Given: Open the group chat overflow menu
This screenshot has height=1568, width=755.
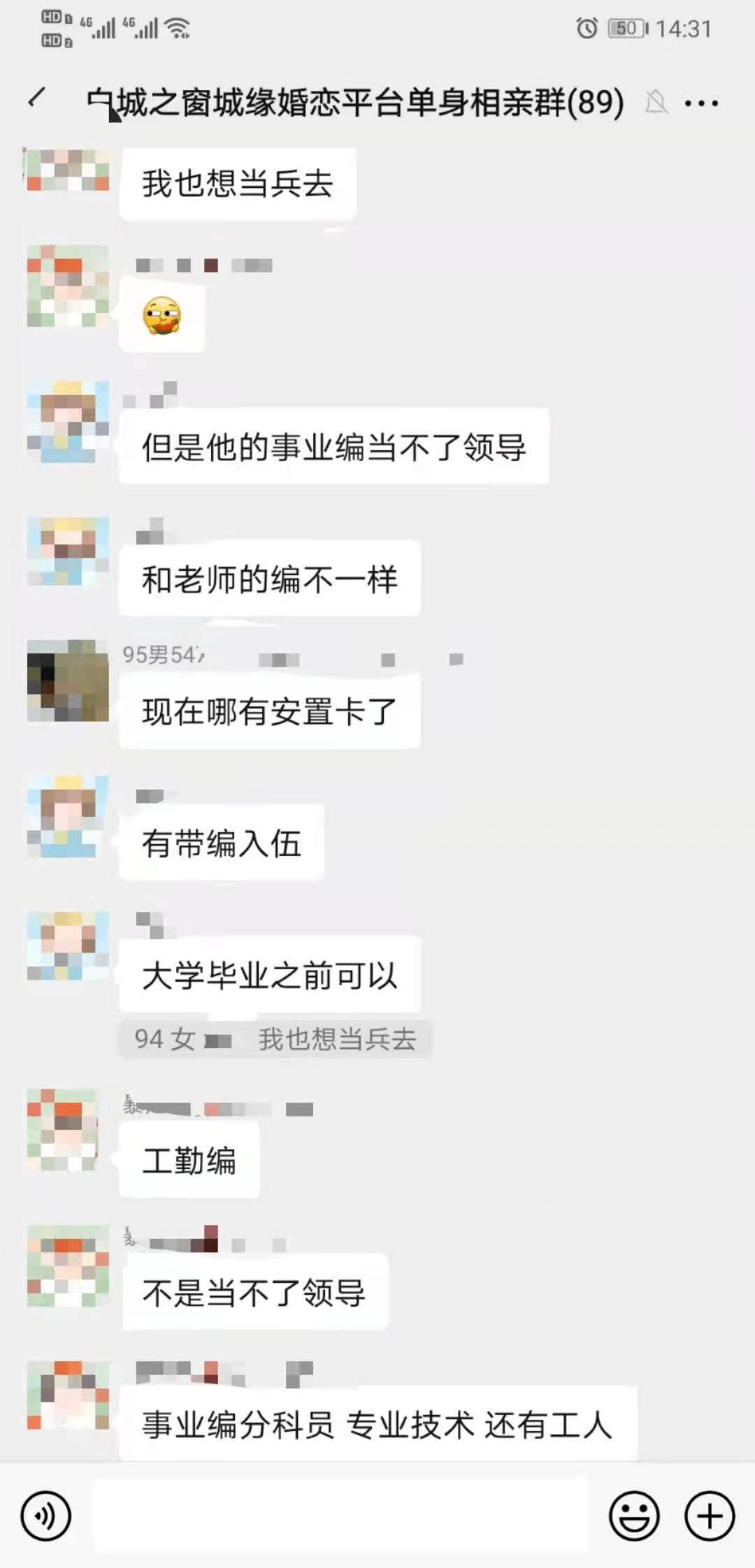Looking at the screenshot, I should click(x=701, y=104).
